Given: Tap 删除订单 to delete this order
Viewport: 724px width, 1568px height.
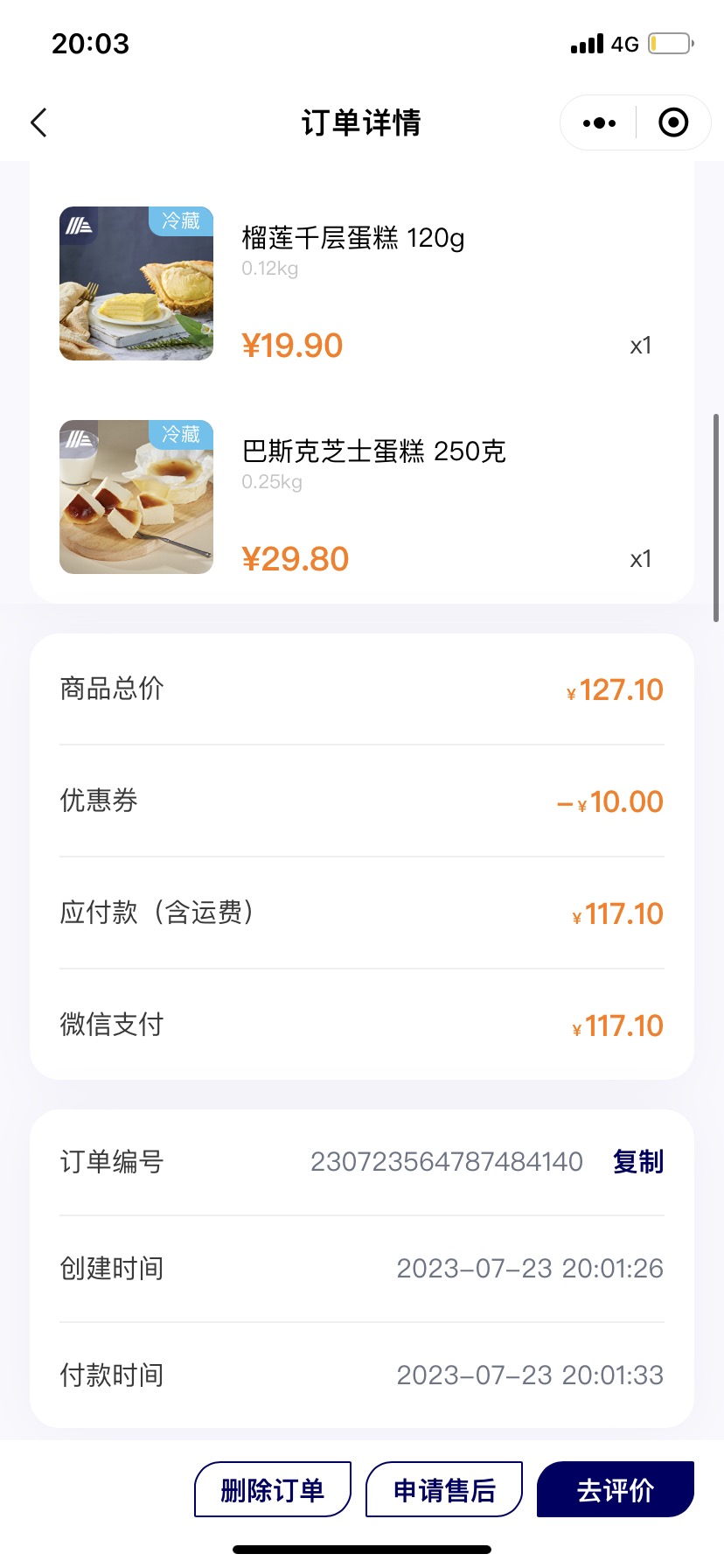Looking at the screenshot, I should click(x=273, y=1489).
